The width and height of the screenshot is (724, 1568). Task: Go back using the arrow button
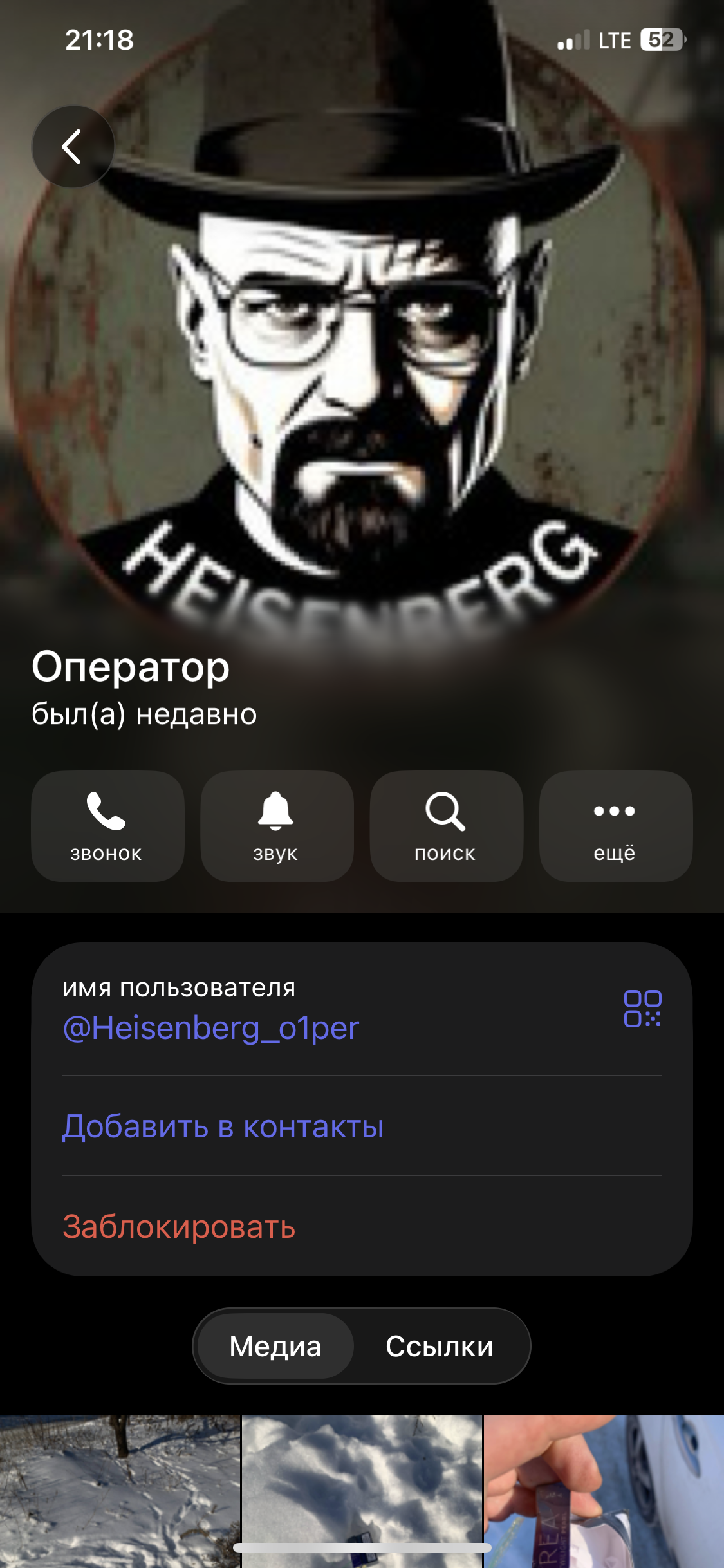[x=73, y=147]
